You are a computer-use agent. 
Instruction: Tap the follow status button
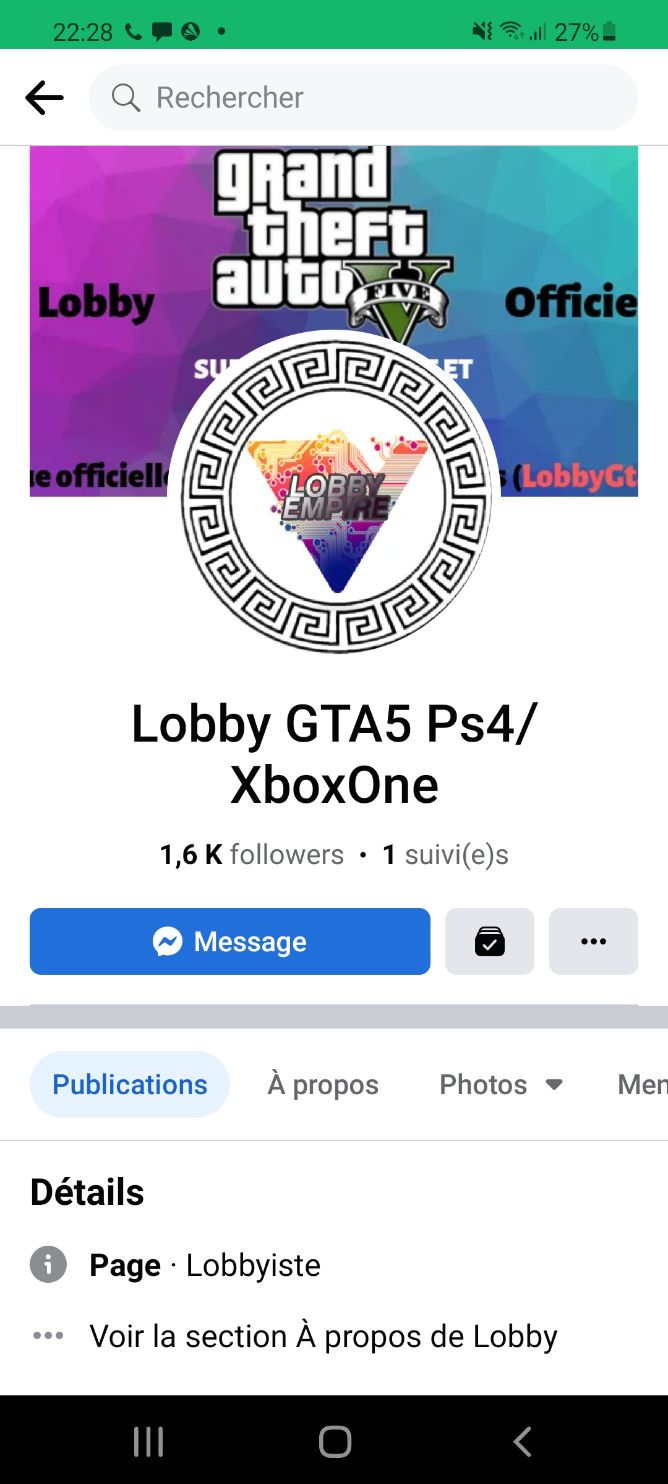tap(490, 941)
